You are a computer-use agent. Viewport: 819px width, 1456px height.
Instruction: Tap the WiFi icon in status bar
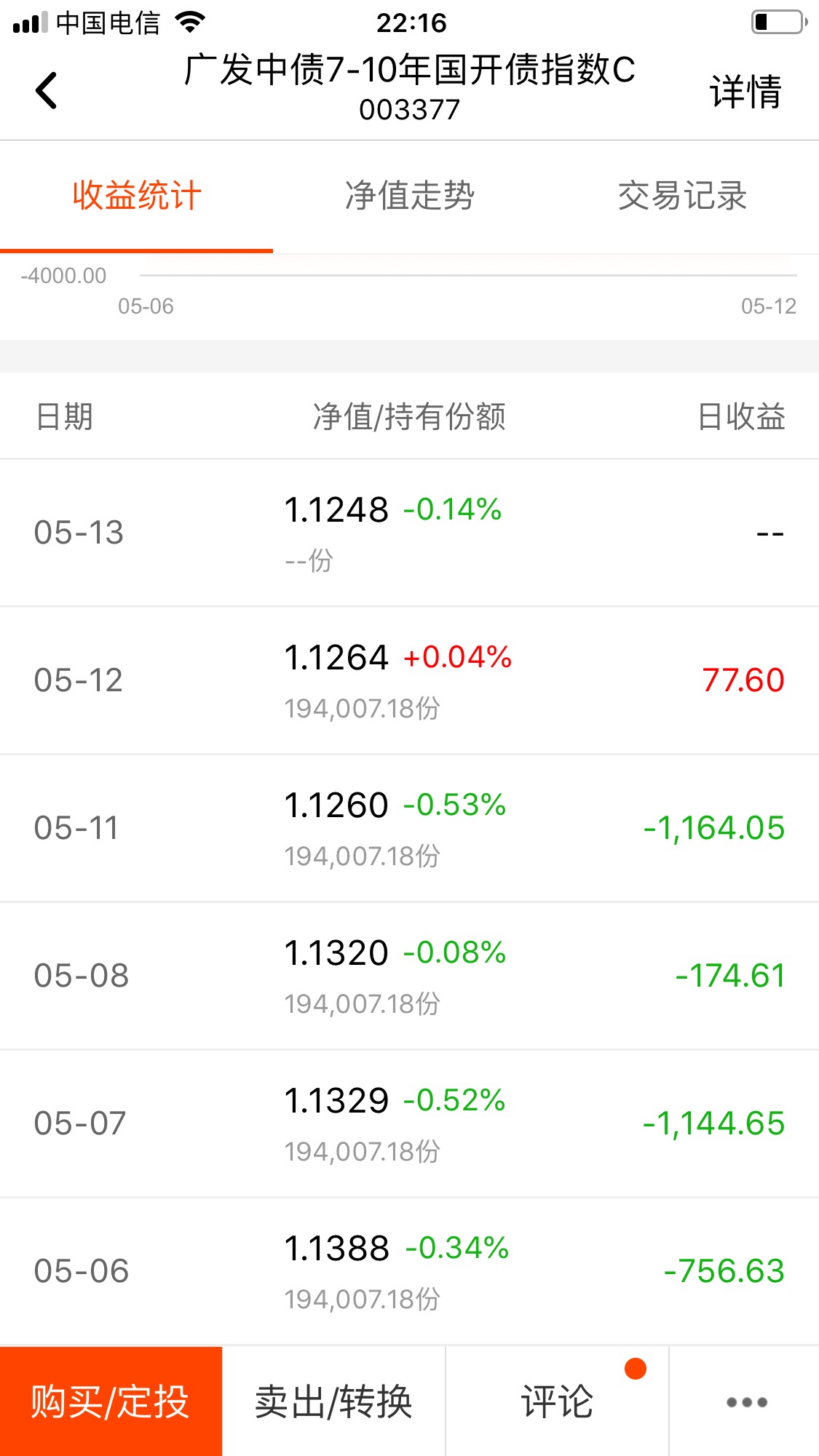click(x=188, y=21)
